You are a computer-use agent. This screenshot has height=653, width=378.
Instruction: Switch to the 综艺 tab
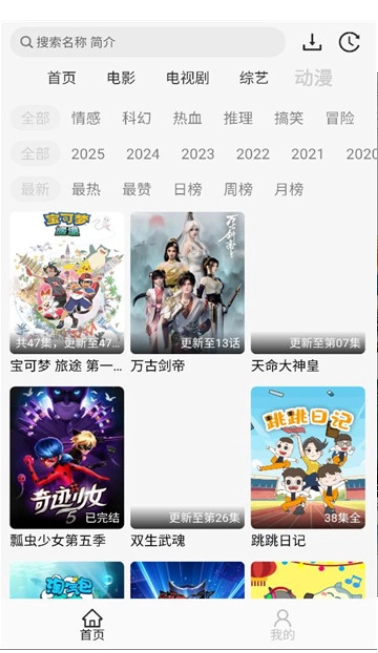[254, 78]
